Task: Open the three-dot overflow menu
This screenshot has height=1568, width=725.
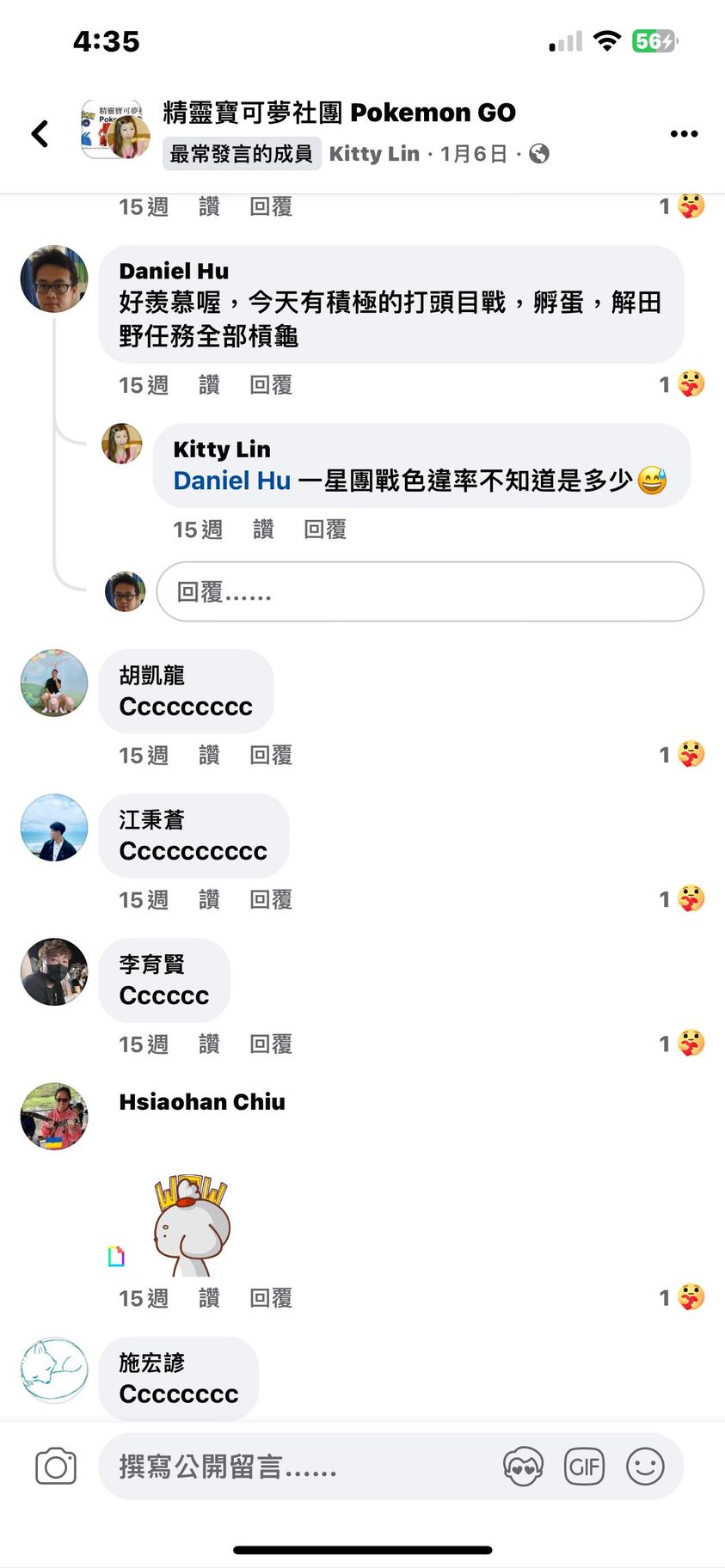Action: point(684,133)
